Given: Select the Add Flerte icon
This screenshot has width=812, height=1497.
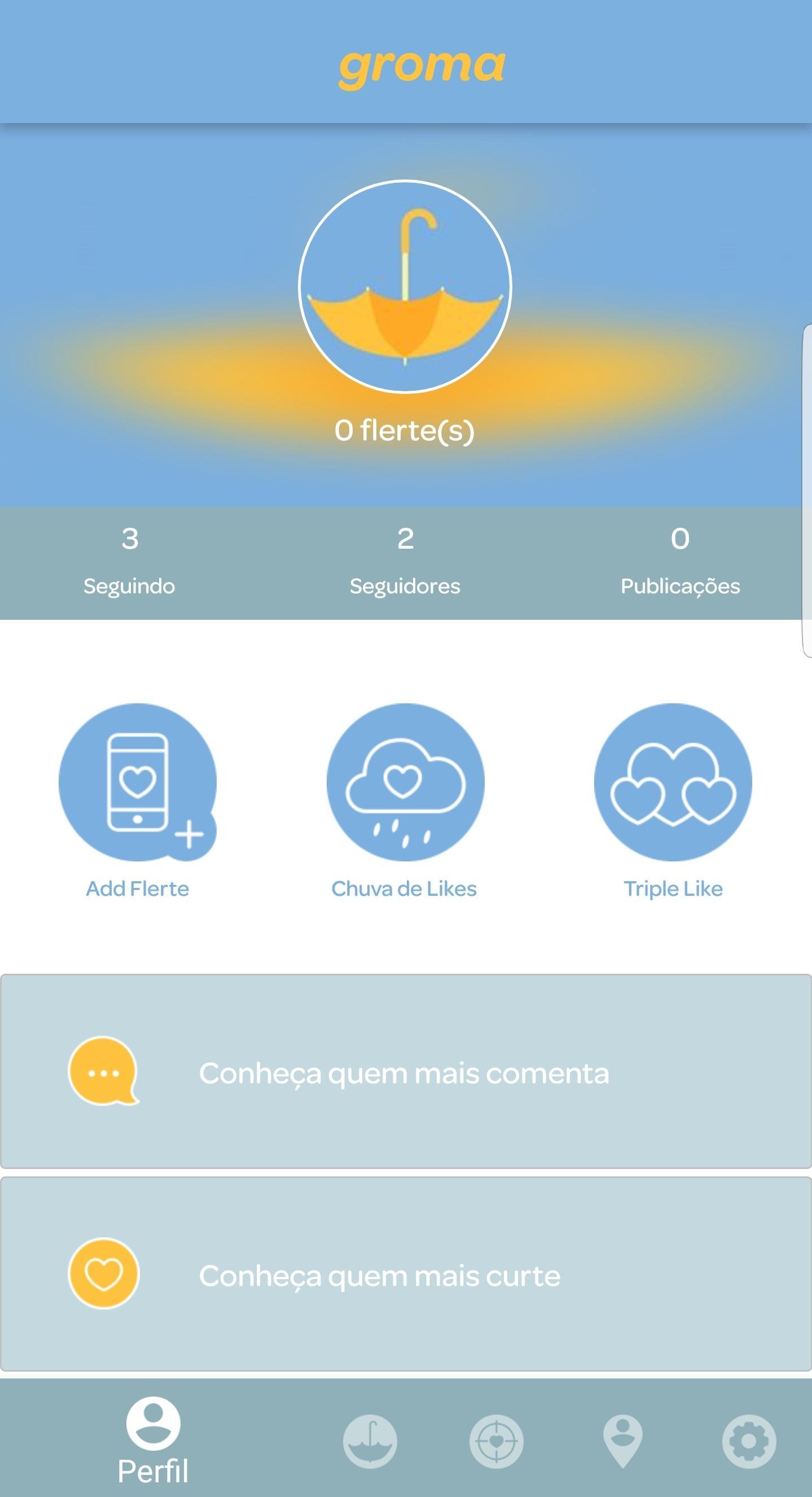Looking at the screenshot, I should tap(137, 785).
